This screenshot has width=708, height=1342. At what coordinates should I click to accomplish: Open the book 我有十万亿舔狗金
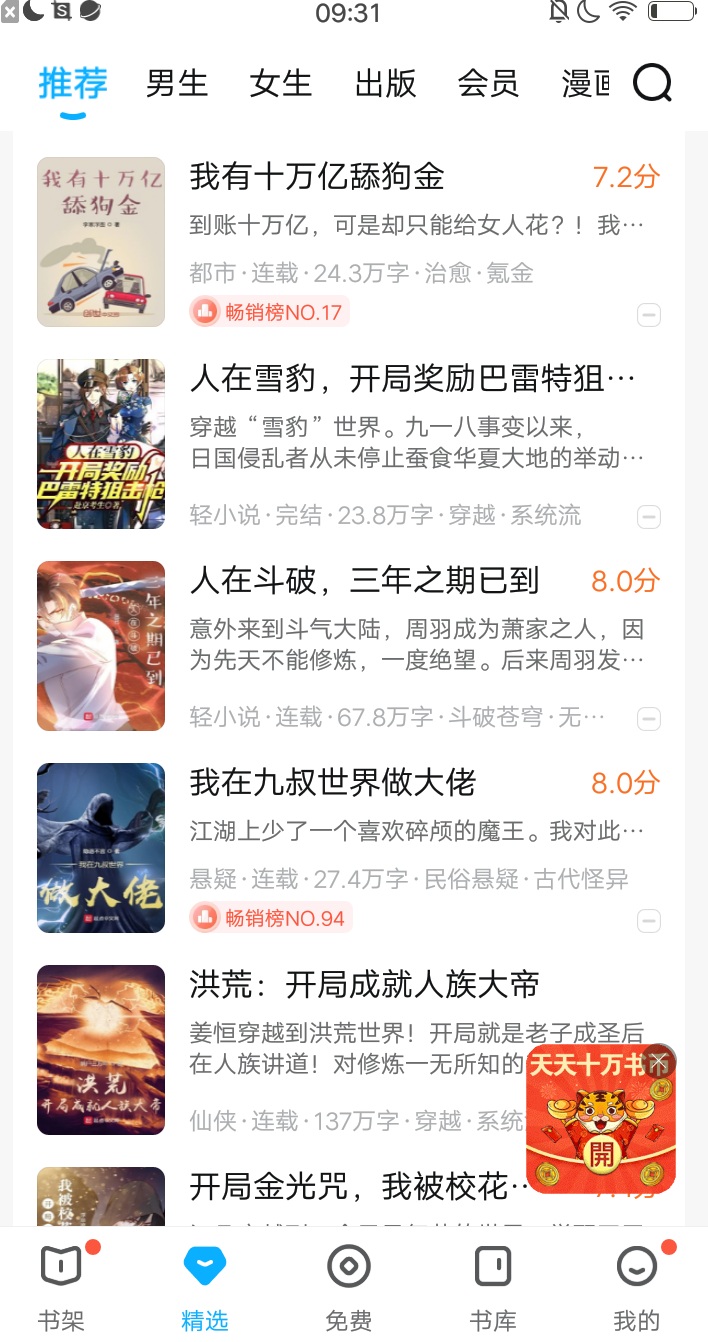point(317,178)
